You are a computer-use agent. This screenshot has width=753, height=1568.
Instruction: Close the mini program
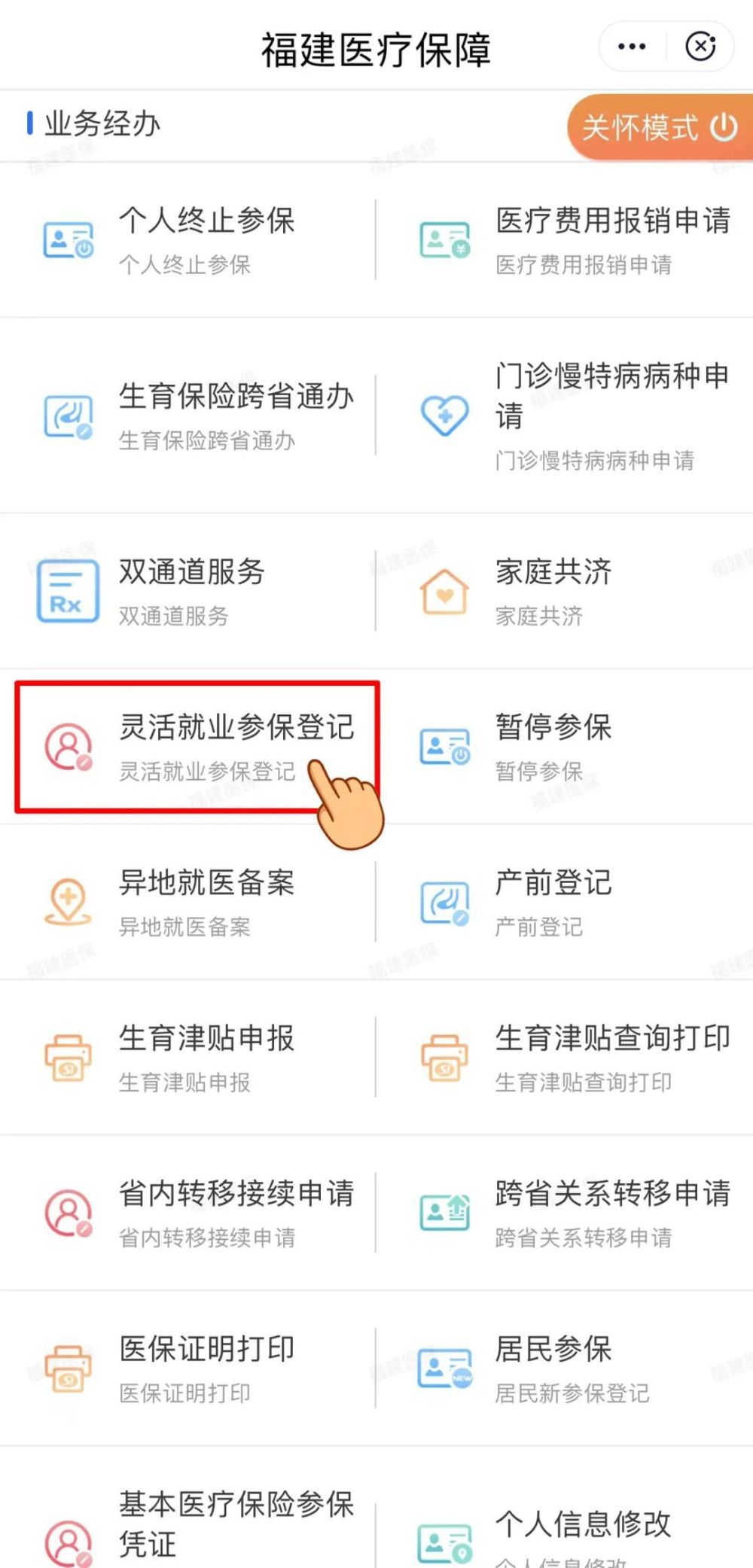[x=700, y=47]
